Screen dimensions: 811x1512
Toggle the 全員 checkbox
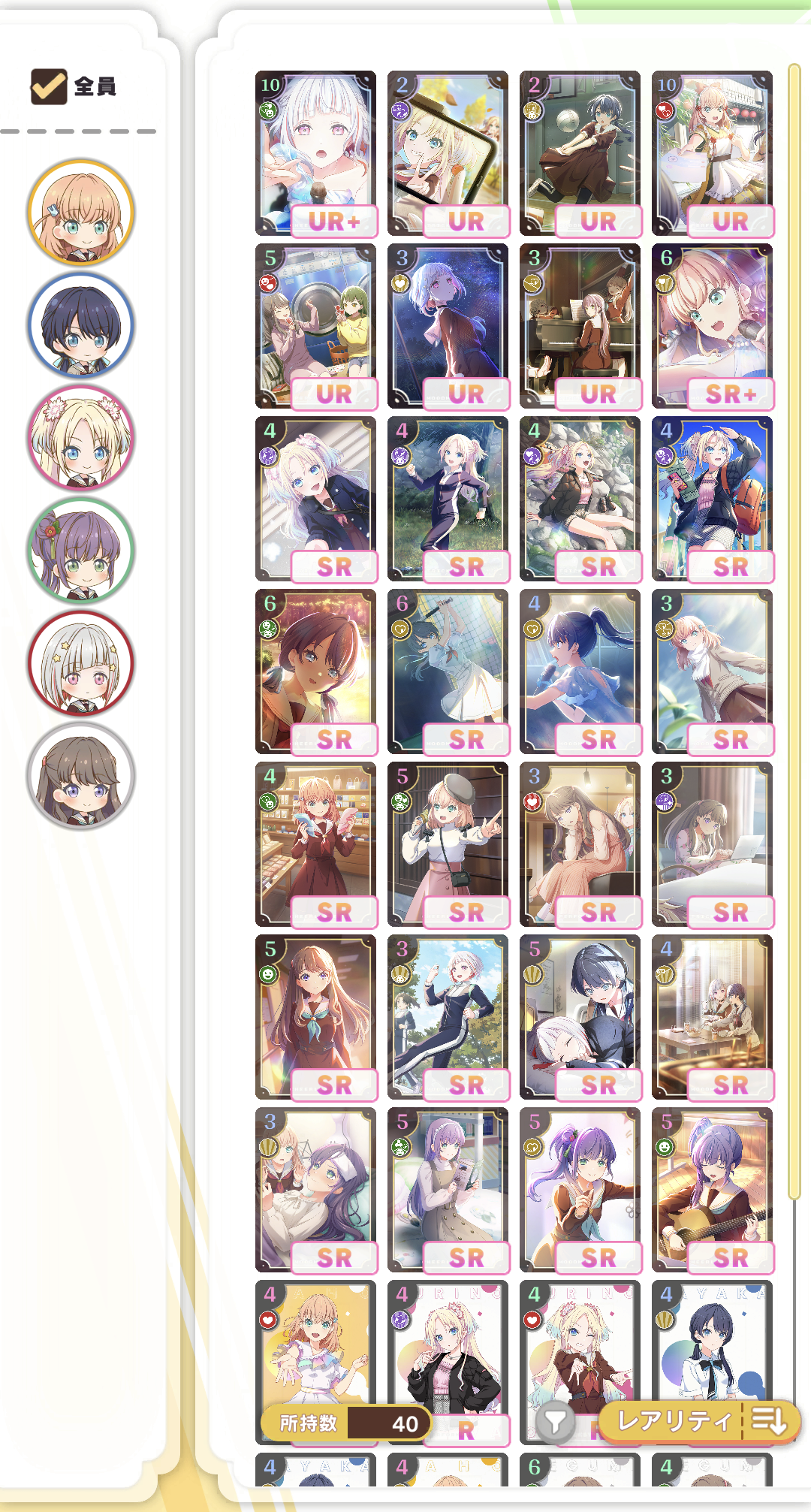(49, 86)
